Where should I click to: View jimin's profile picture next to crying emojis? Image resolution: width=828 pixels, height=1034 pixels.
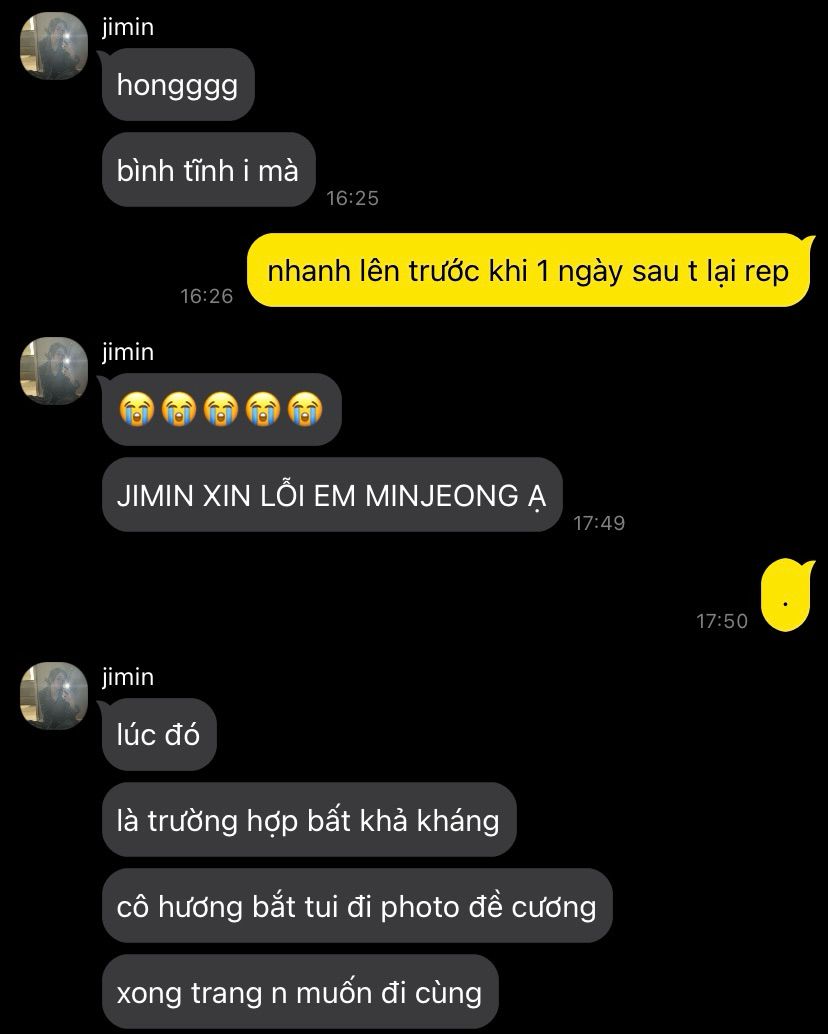click(54, 371)
